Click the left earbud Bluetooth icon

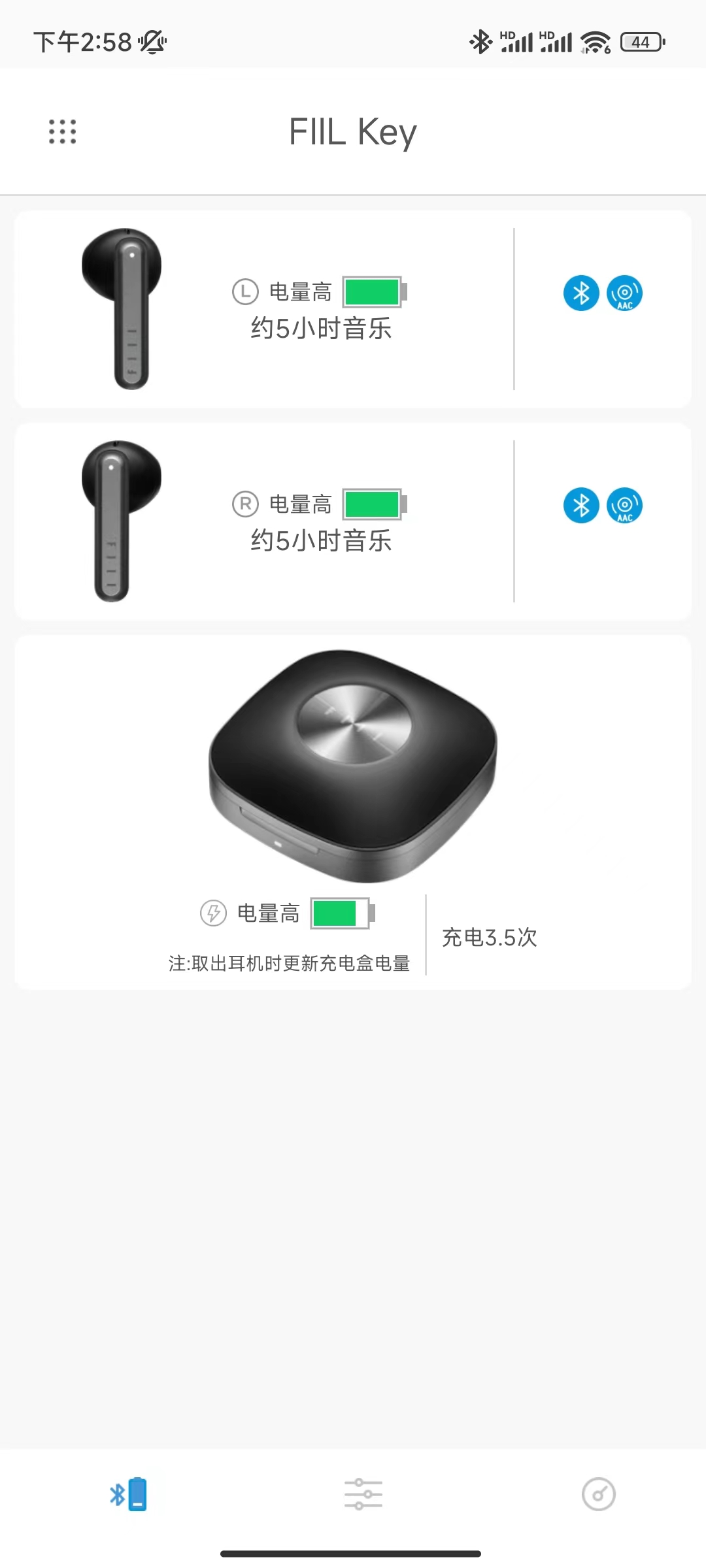click(x=581, y=293)
